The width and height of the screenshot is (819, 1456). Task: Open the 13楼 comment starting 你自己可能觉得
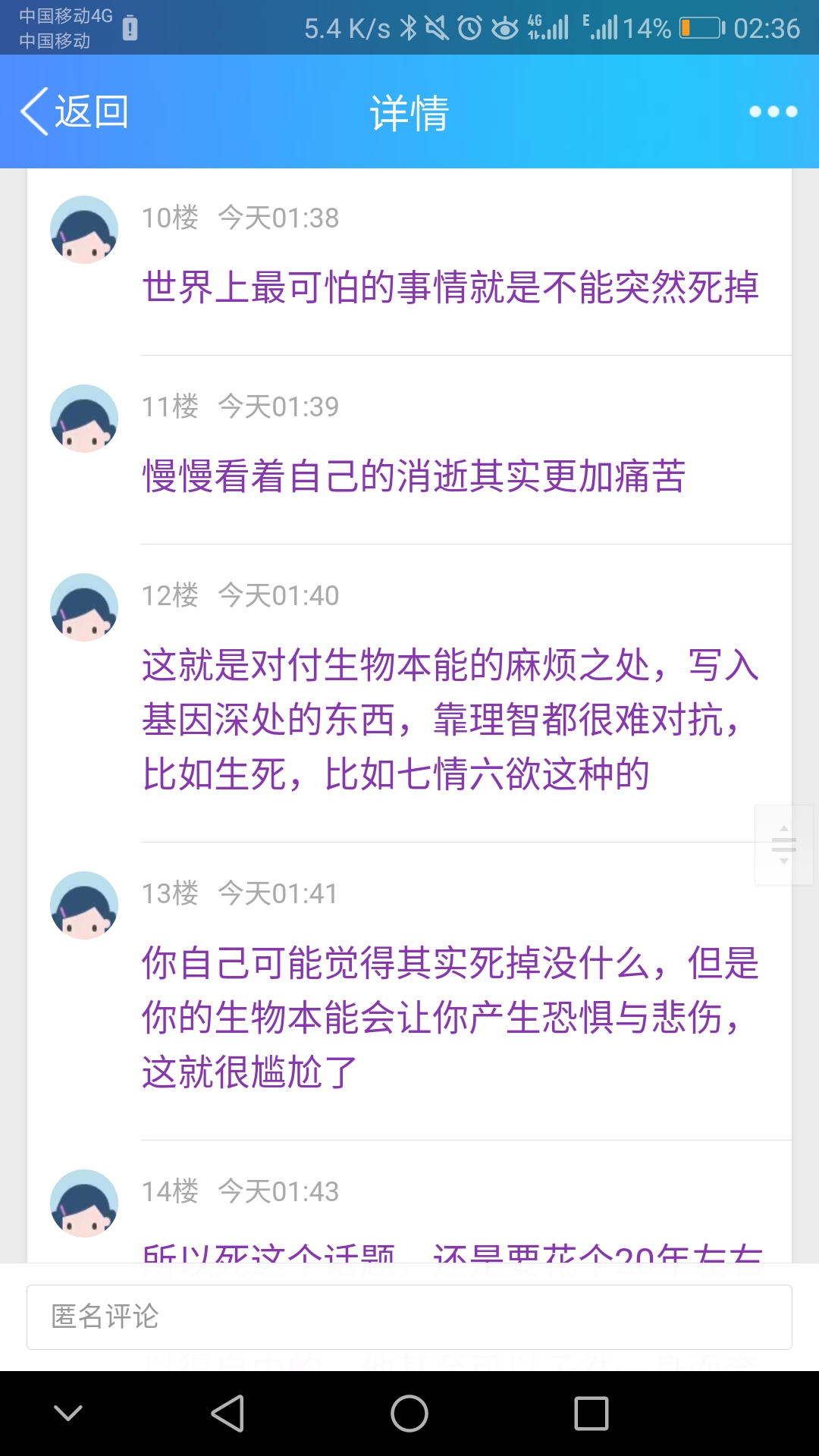point(450,1017)
